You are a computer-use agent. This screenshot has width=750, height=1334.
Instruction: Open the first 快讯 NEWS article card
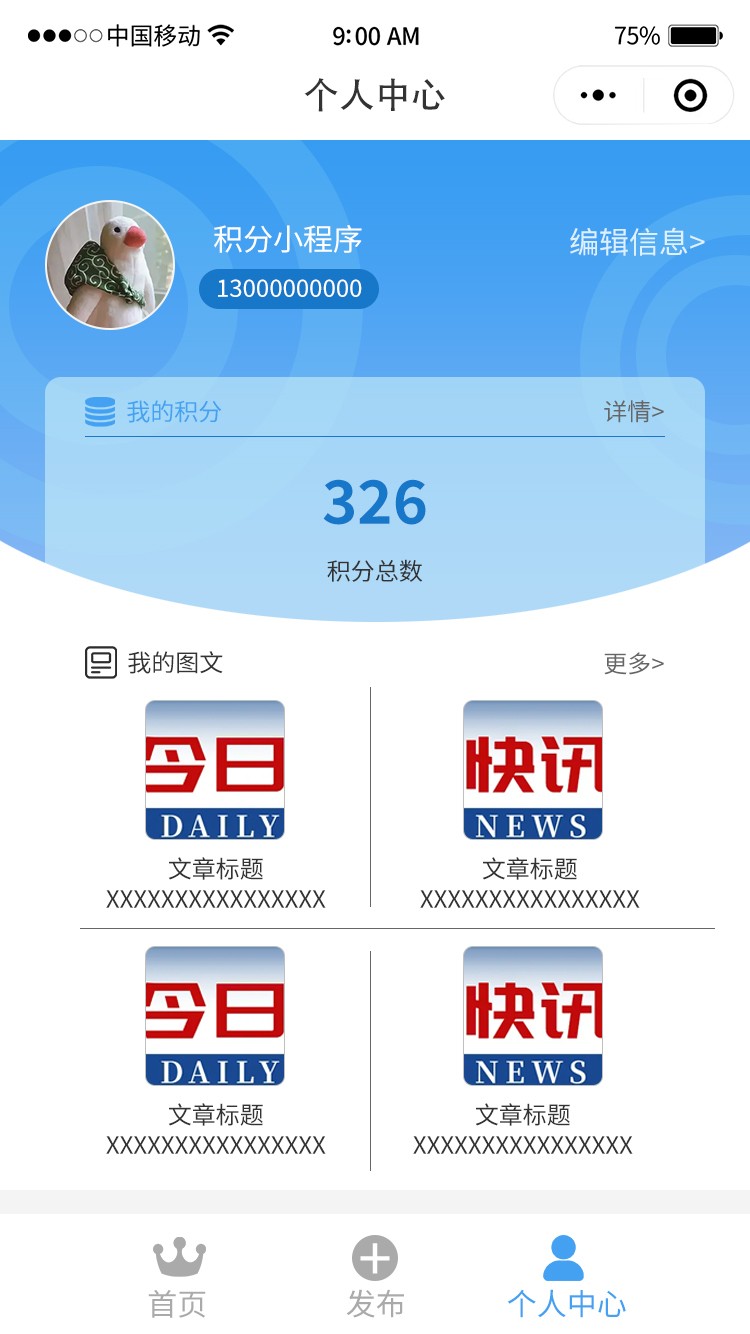pyautogui.click(x=532, y=770)
